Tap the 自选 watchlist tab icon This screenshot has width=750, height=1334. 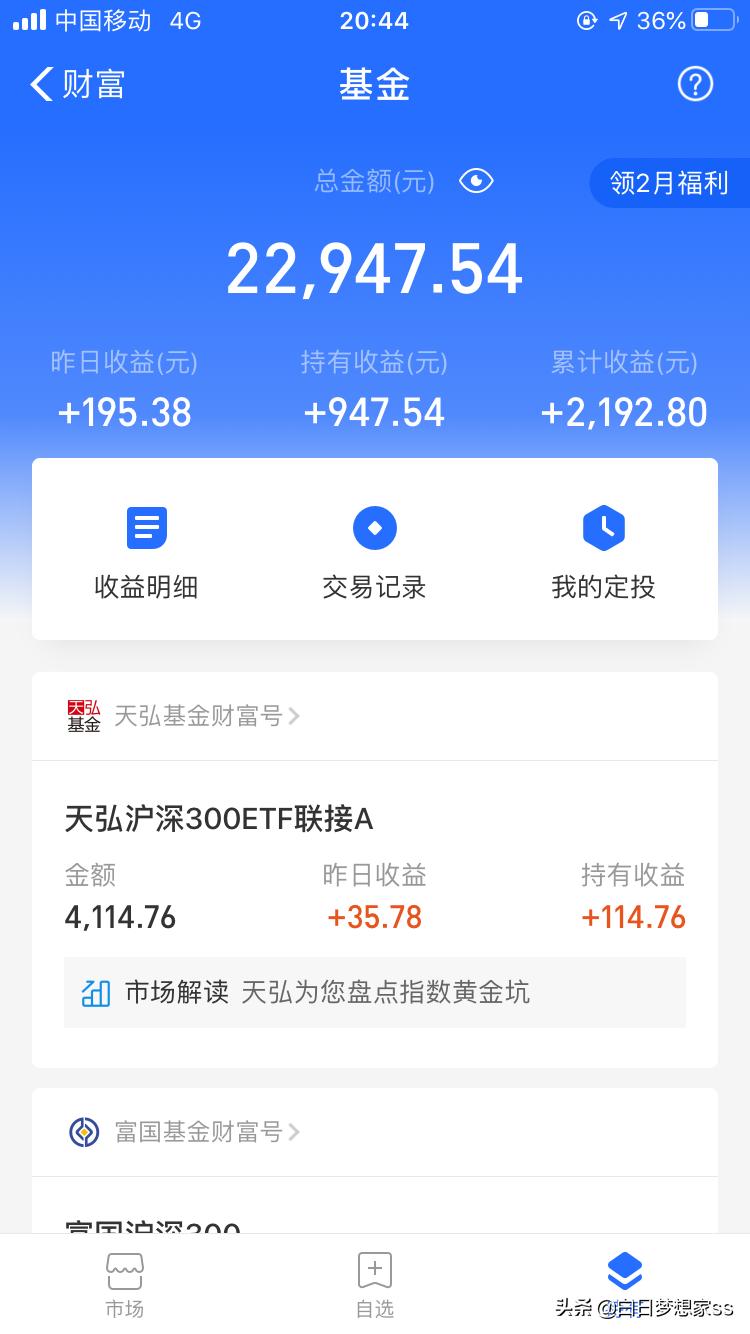click(x=374, y=1268)
